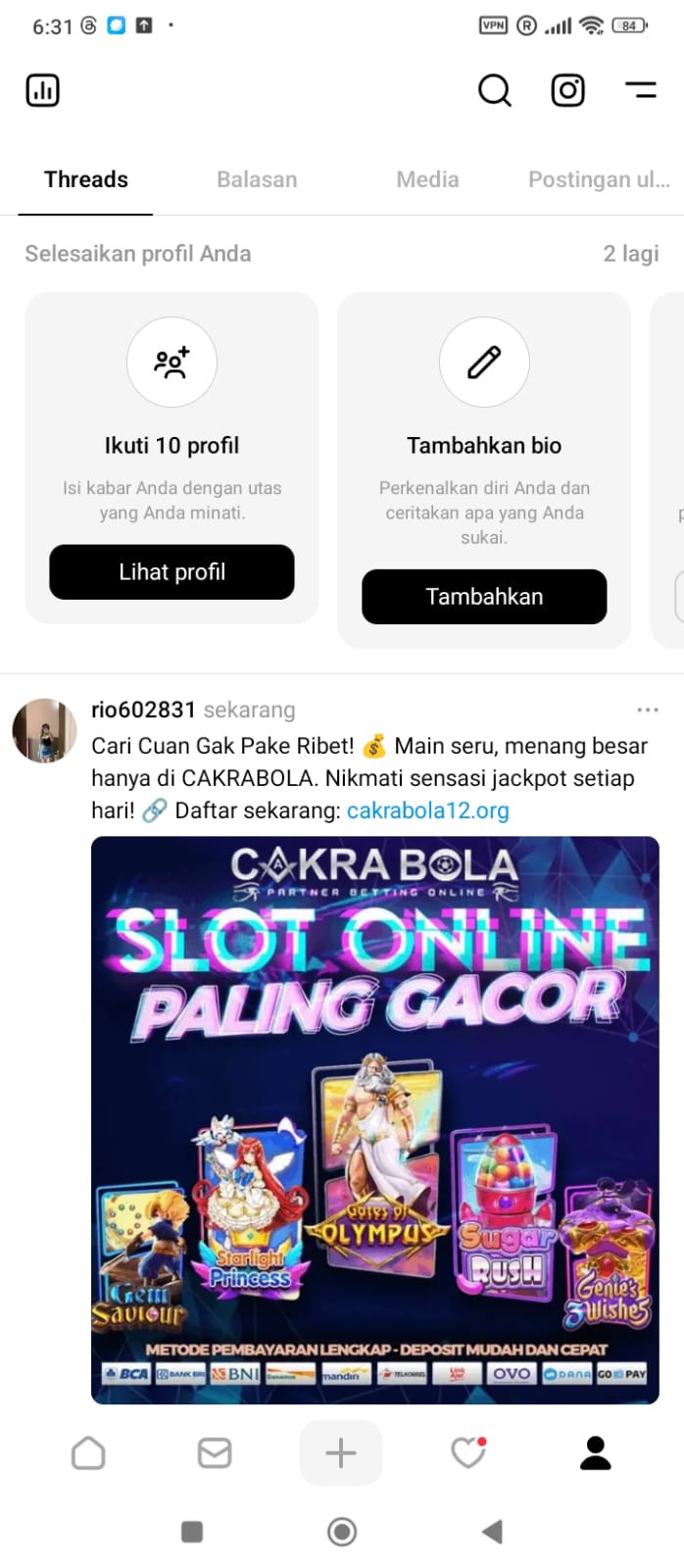Open the activity heart tab
The image size is (684, 1568).
pos(468,1452)
